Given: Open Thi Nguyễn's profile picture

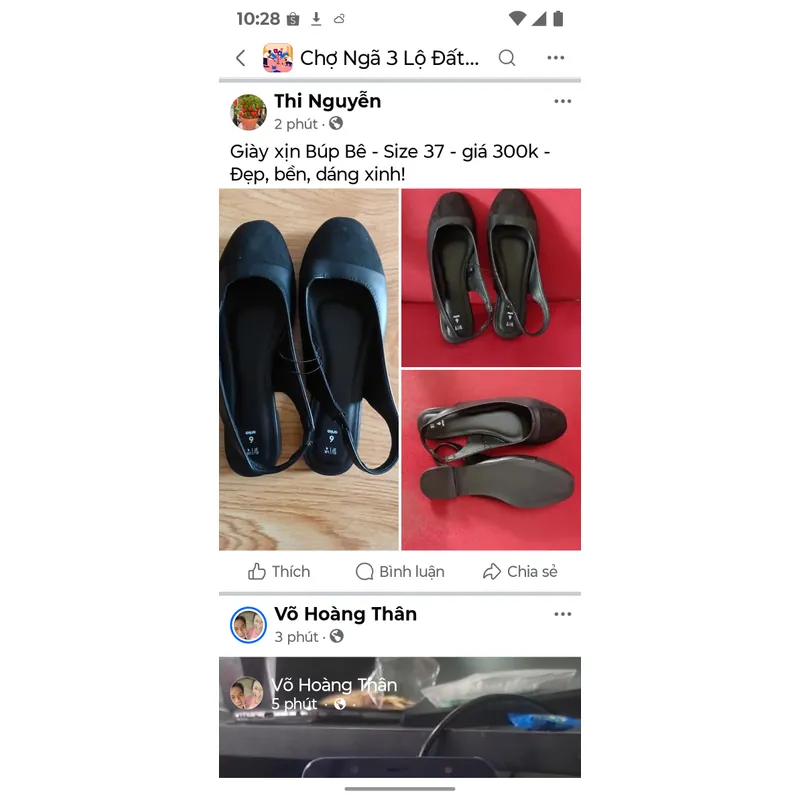Looking at the screenshot, I should point(248,112).
